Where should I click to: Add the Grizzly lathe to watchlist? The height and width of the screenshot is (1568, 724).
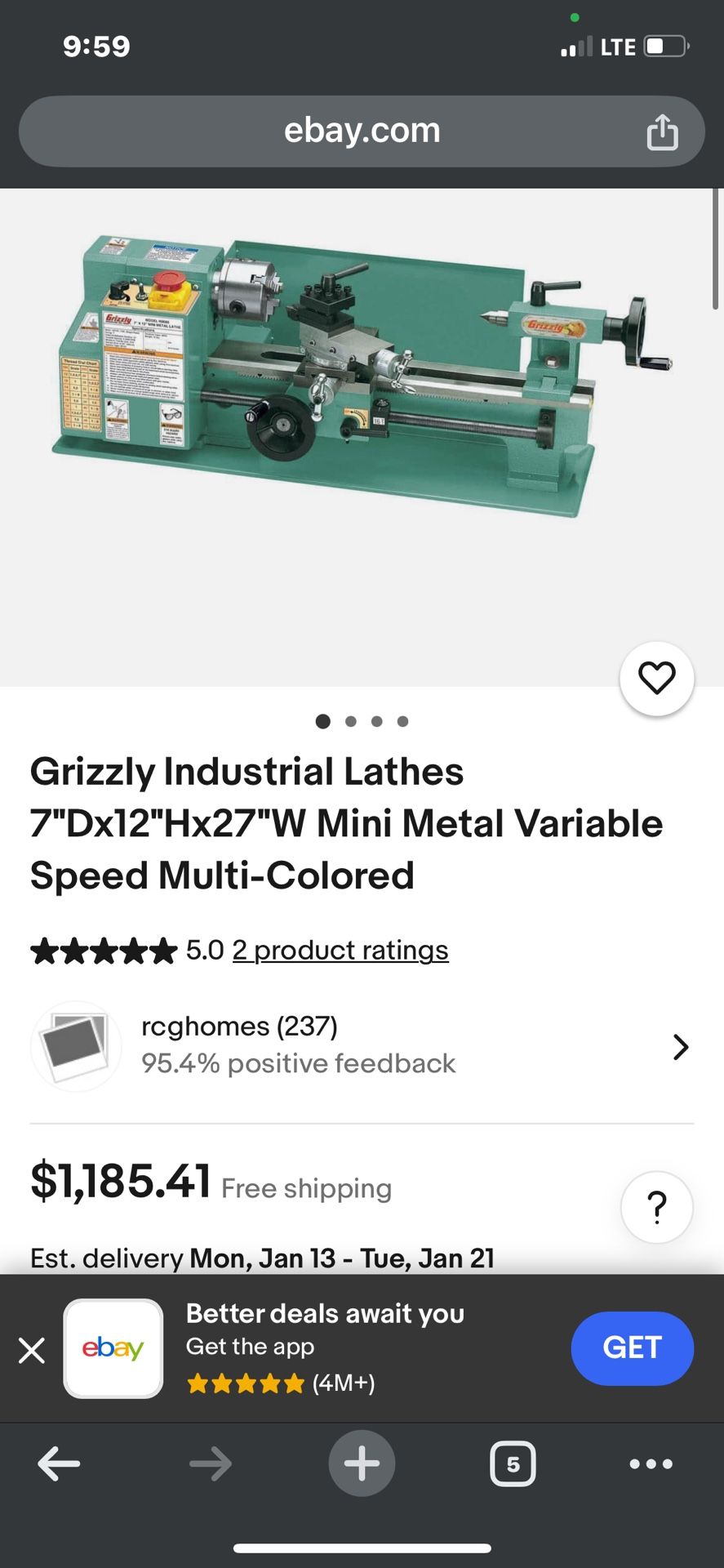[656, 678]
